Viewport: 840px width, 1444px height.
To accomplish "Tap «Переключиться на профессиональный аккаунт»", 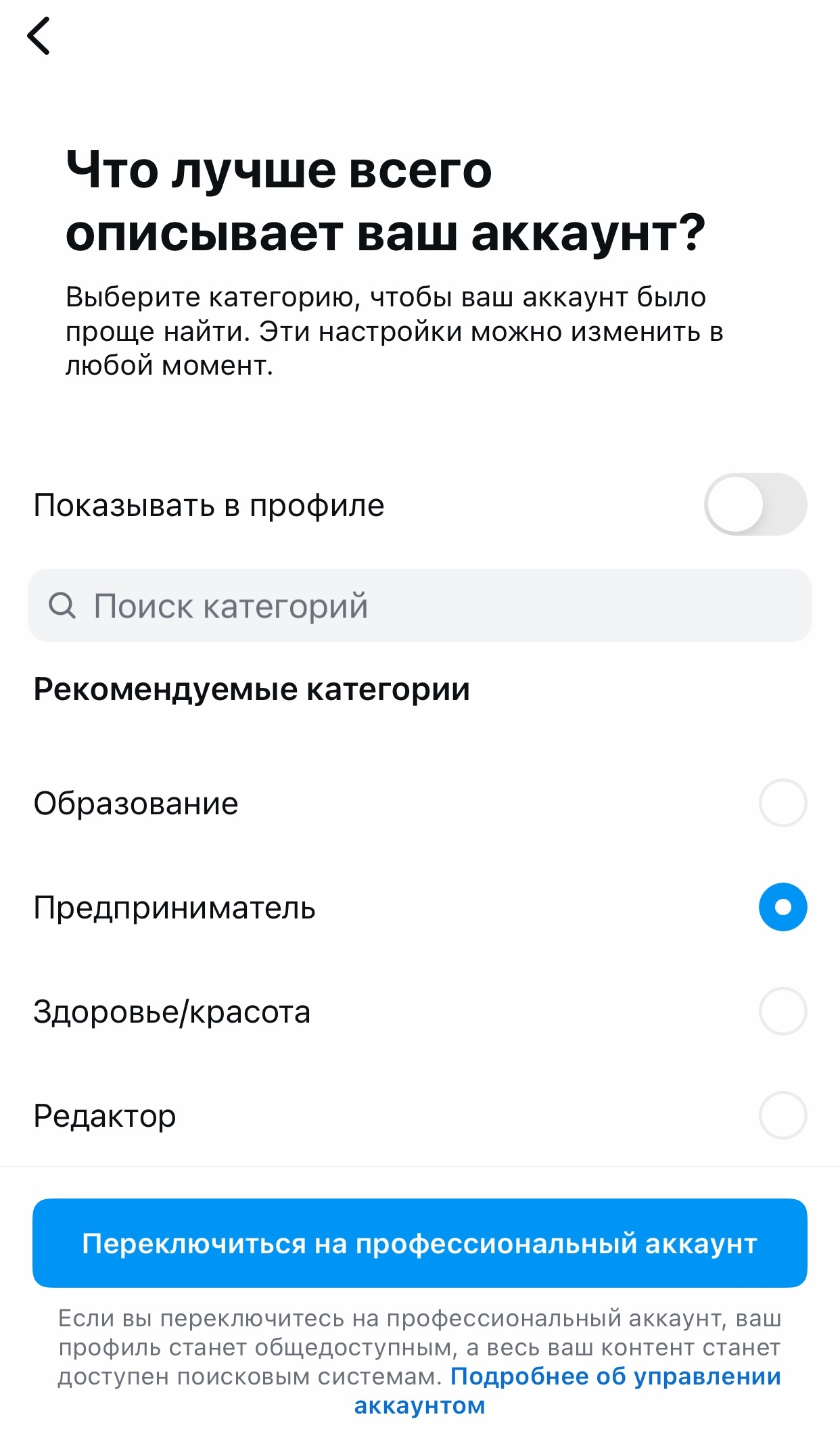I will coord(419,1243).
